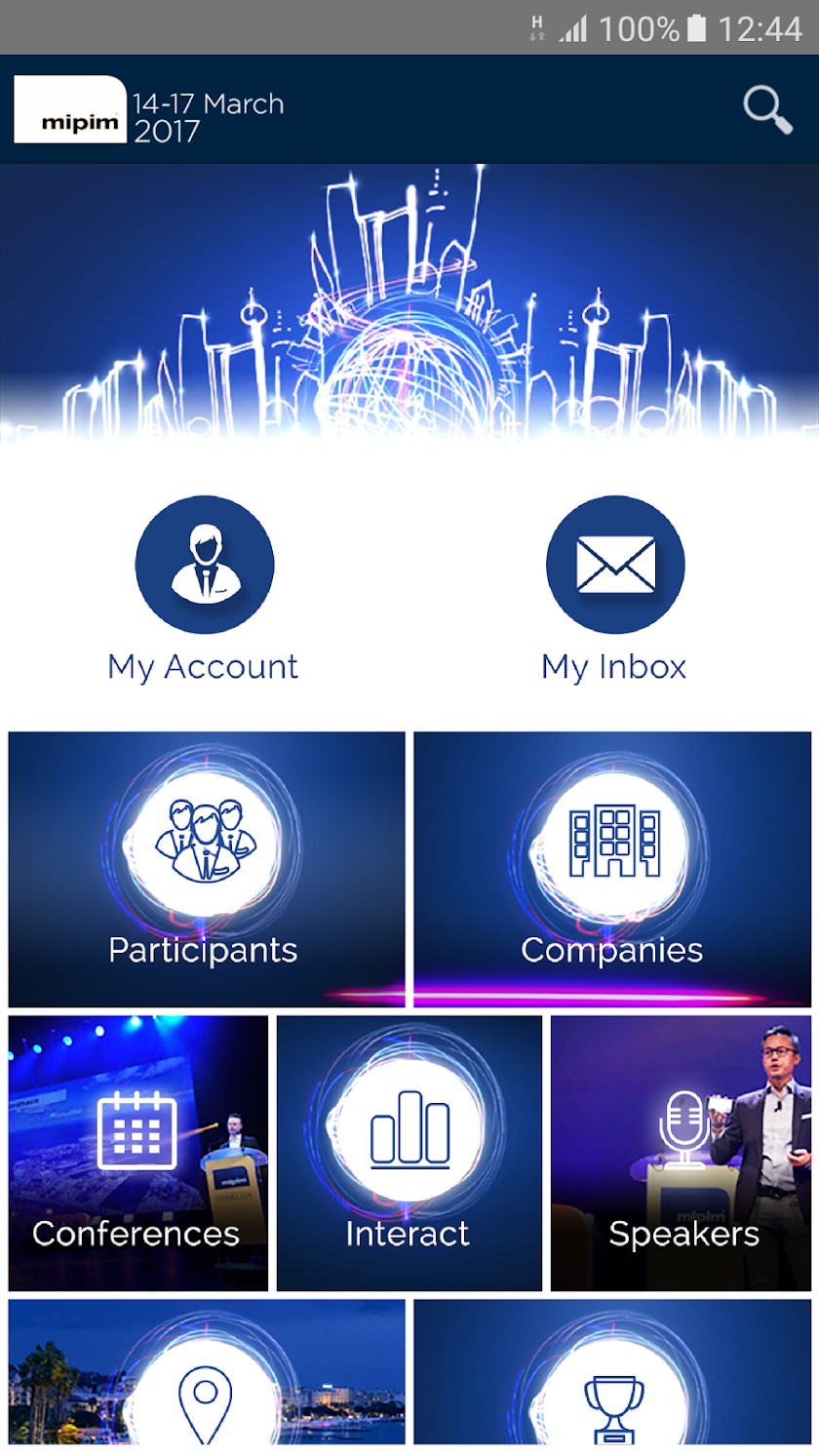View the Conferences schedule tile

(x=138, y=1153)
